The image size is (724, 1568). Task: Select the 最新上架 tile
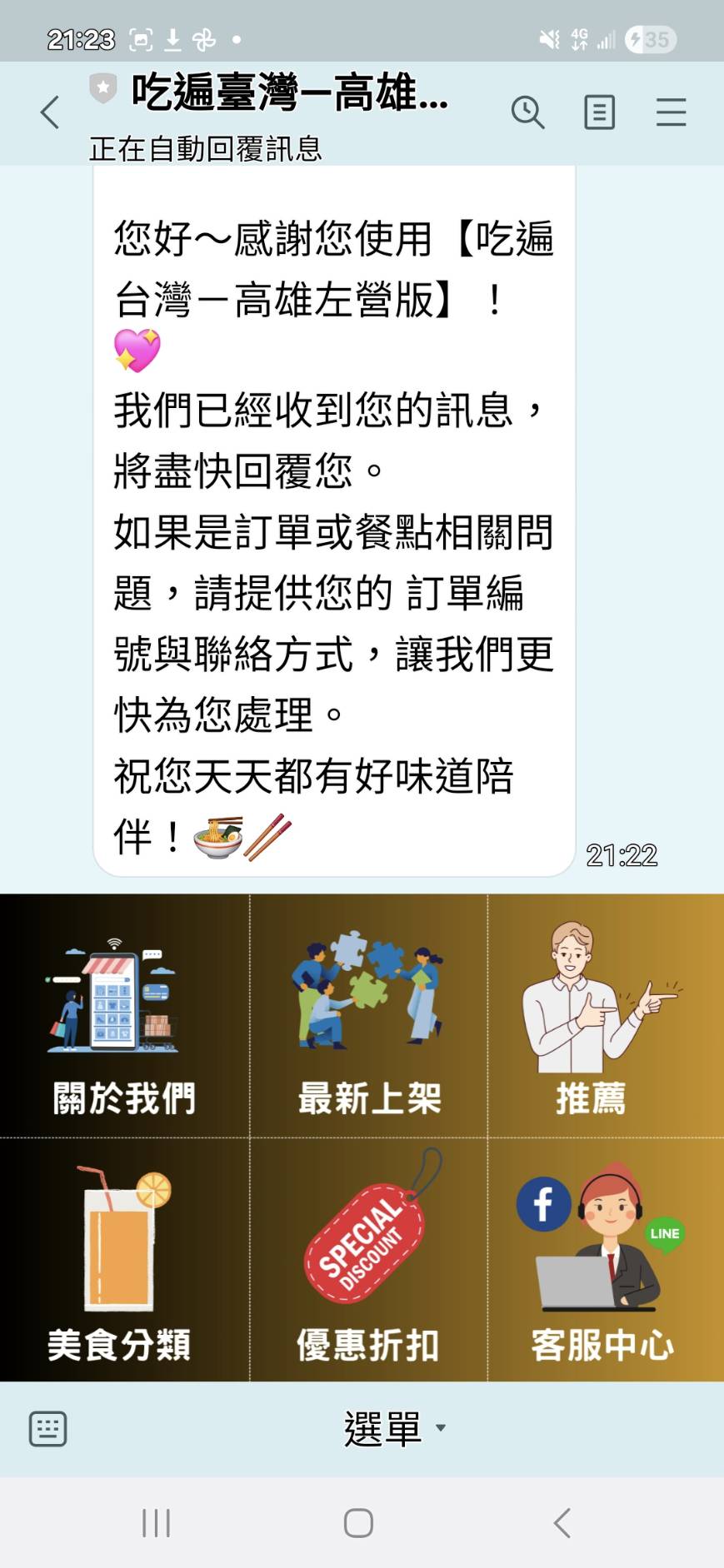point(369,1016)
